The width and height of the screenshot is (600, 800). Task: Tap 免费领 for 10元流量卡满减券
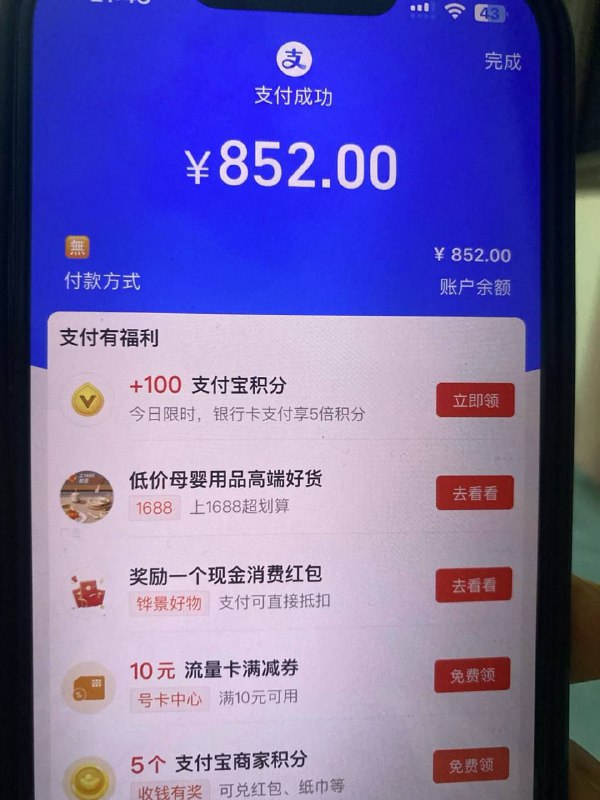click(x=471, y=675)
